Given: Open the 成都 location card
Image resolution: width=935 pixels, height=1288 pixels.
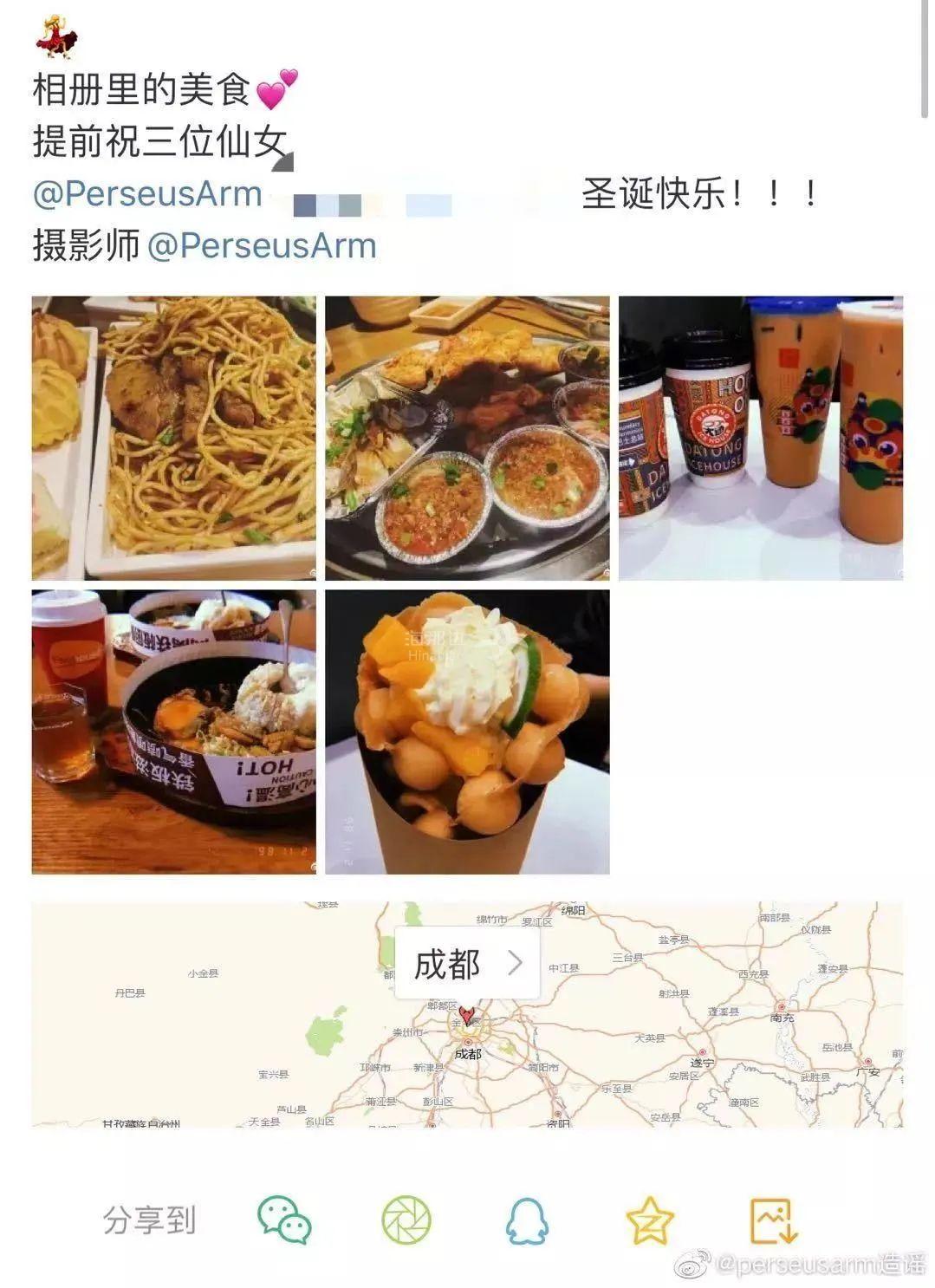Looking at the screenshot, I should [467, 964].
